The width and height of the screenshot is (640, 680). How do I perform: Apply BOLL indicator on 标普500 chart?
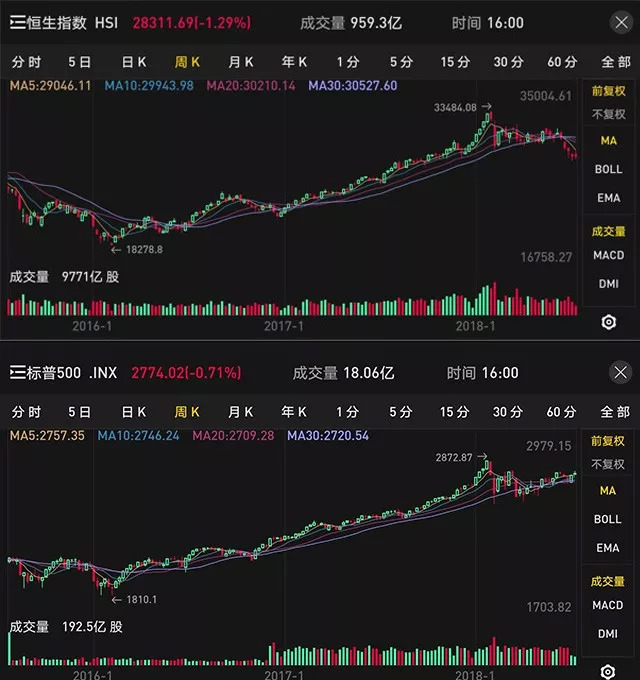pyautogui.click(x=608, y=519)
